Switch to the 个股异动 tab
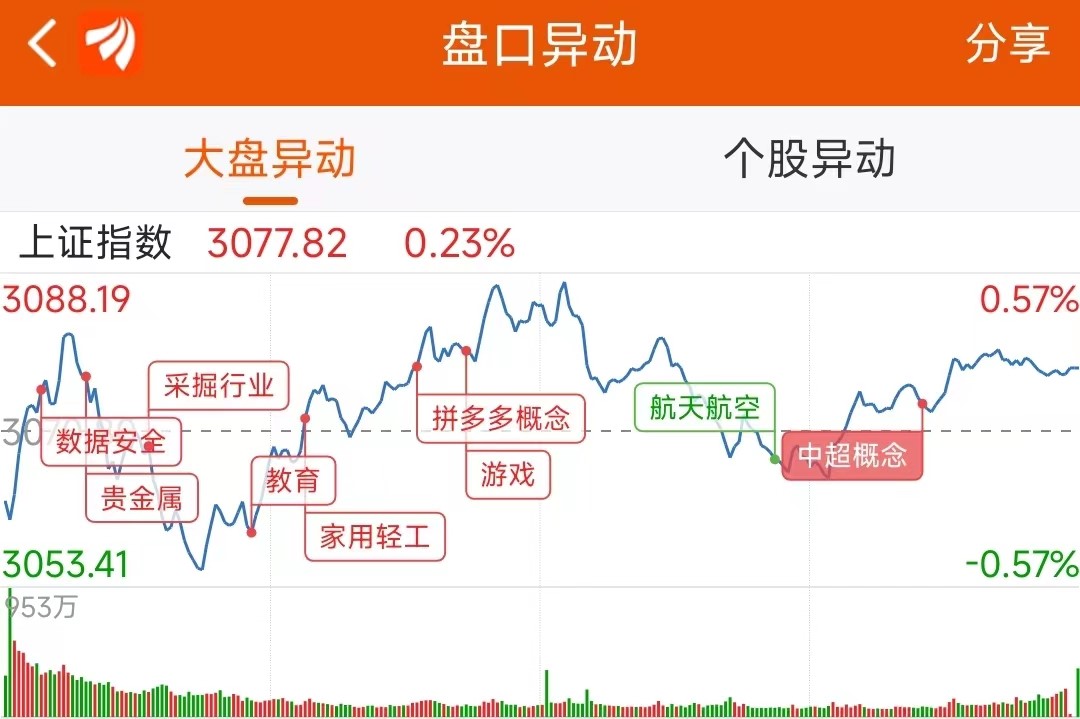Screen dimensions: 1080x719 [x=809, y=159]
